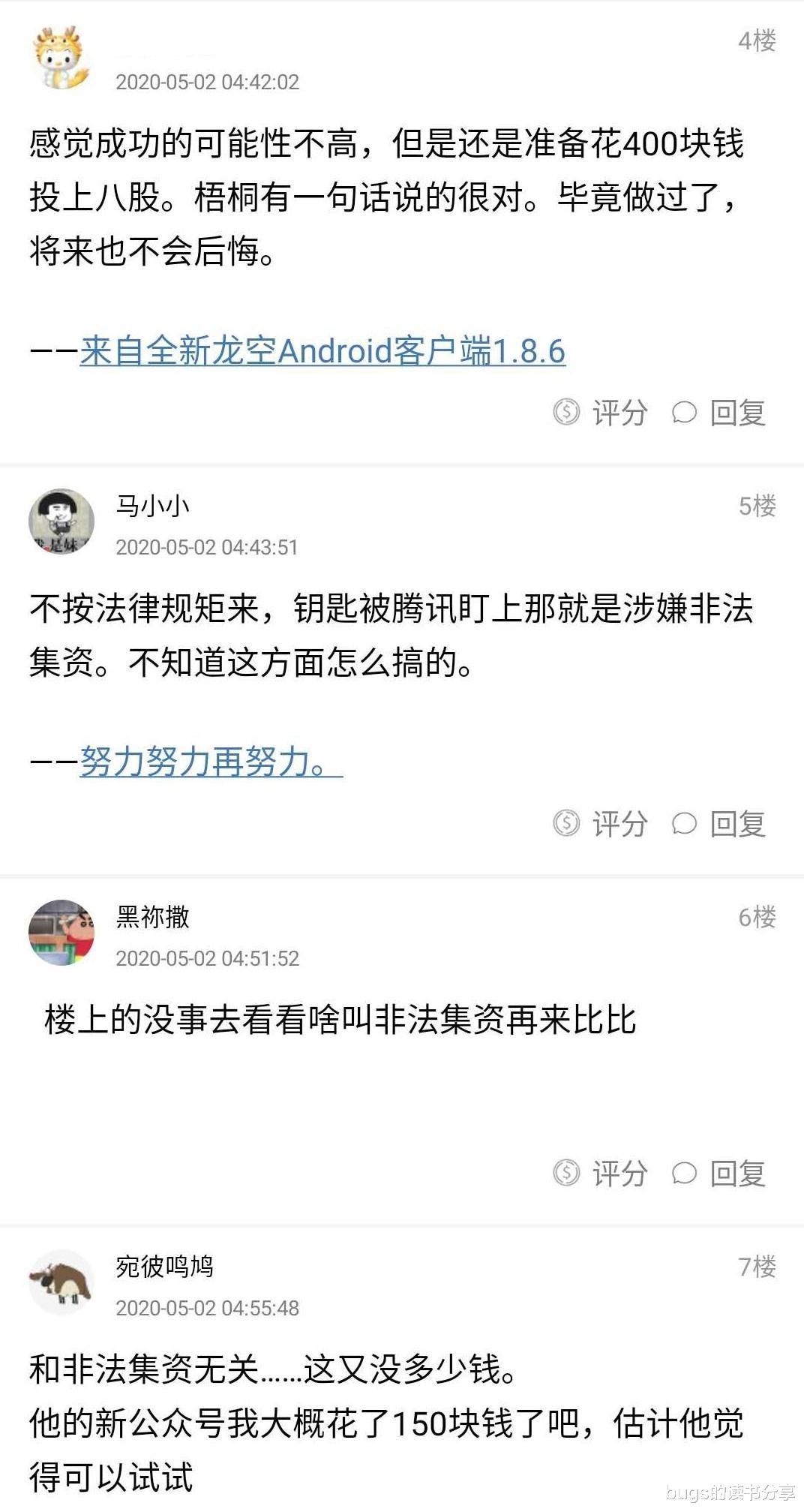This screenshot has width=804, height=1512.
Task: Reply to 黑祢撒's post
Action: (718, 1174)
